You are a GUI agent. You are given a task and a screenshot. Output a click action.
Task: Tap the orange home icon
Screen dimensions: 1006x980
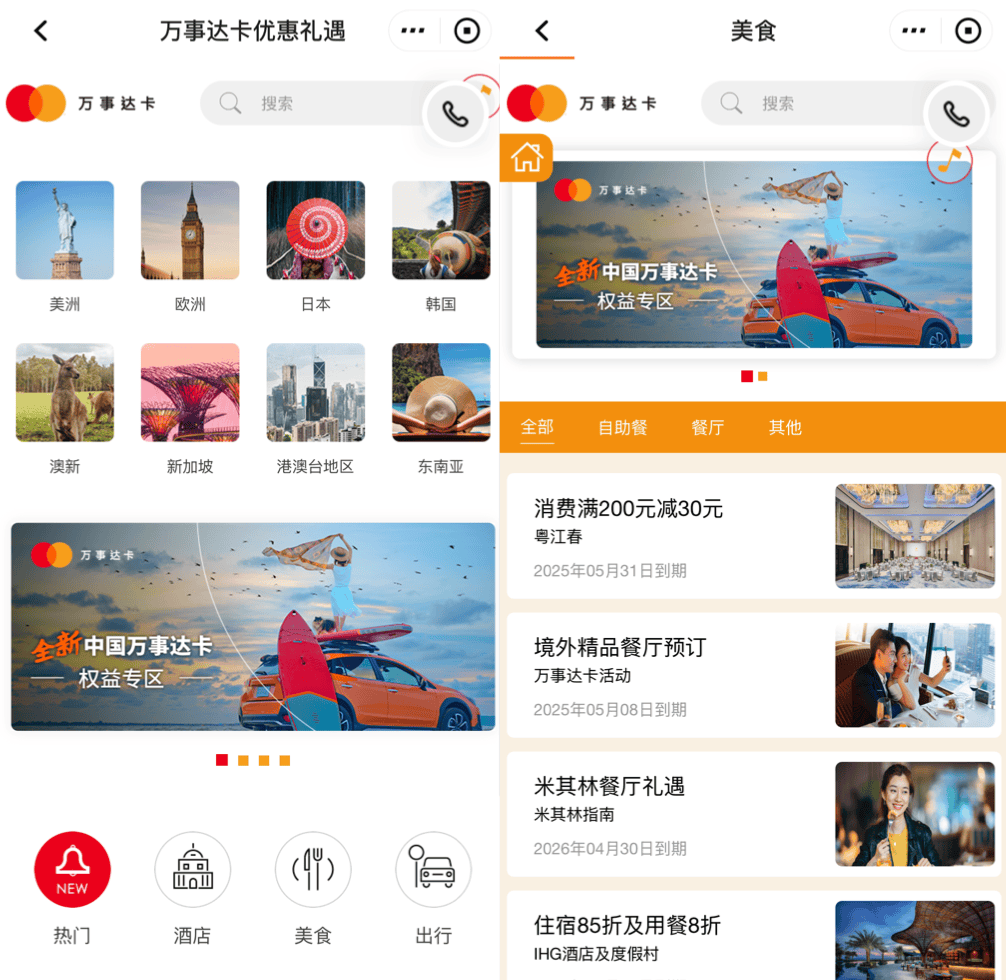pyautogui.click(x=526, y=157)
